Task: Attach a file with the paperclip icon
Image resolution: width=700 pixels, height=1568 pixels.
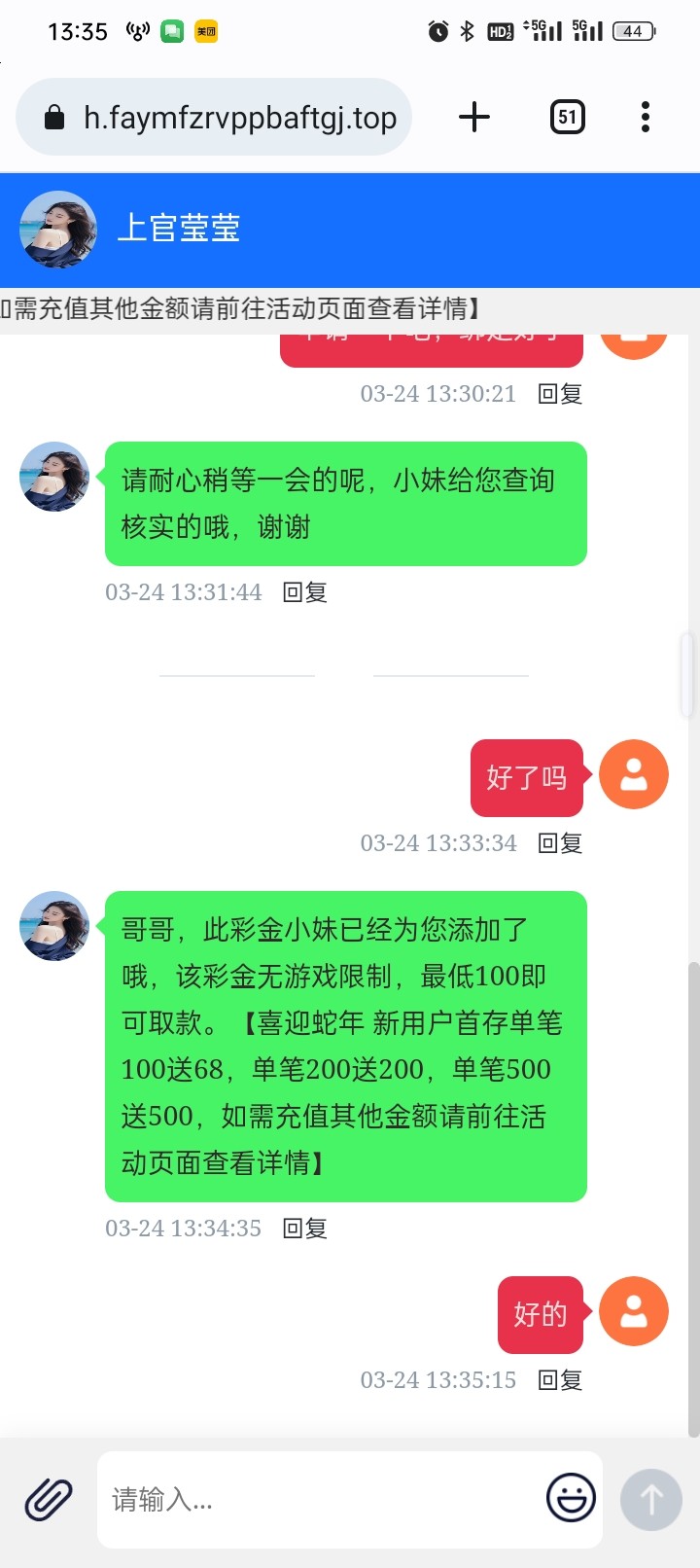Action: (49, 1499)
